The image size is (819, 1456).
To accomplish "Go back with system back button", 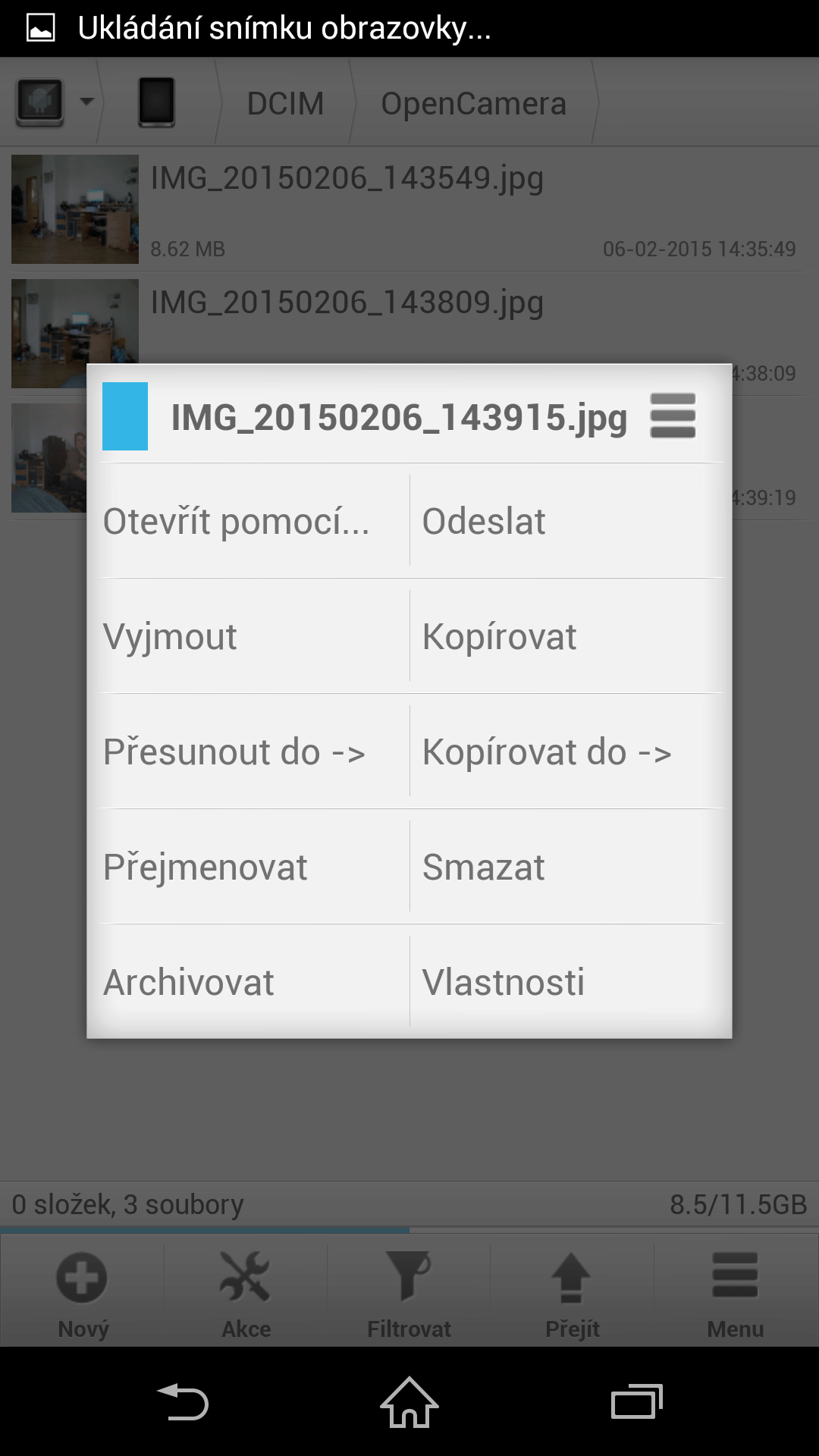I will pyautogui.click(x=183, y=1401).
